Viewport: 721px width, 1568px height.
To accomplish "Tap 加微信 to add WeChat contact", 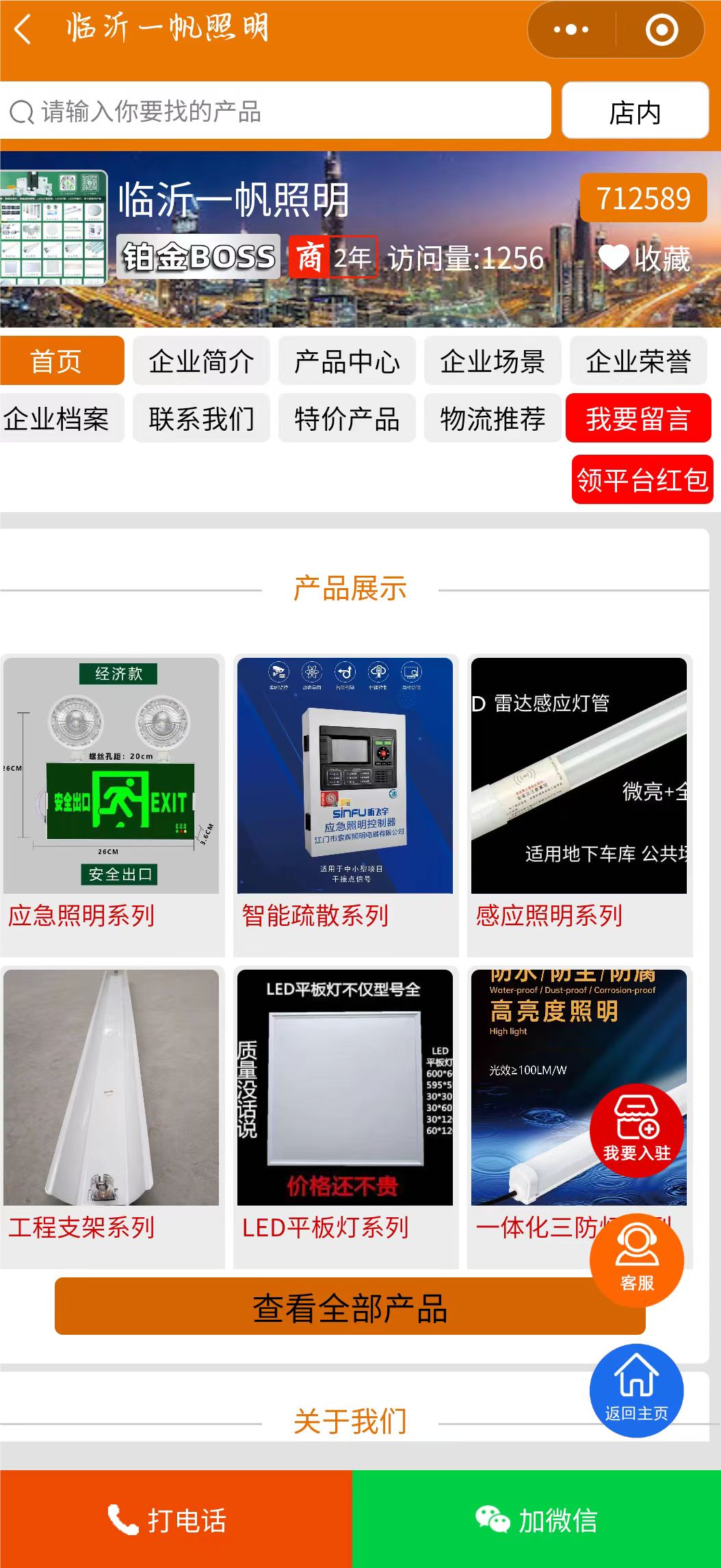I will coord(536,1519).
